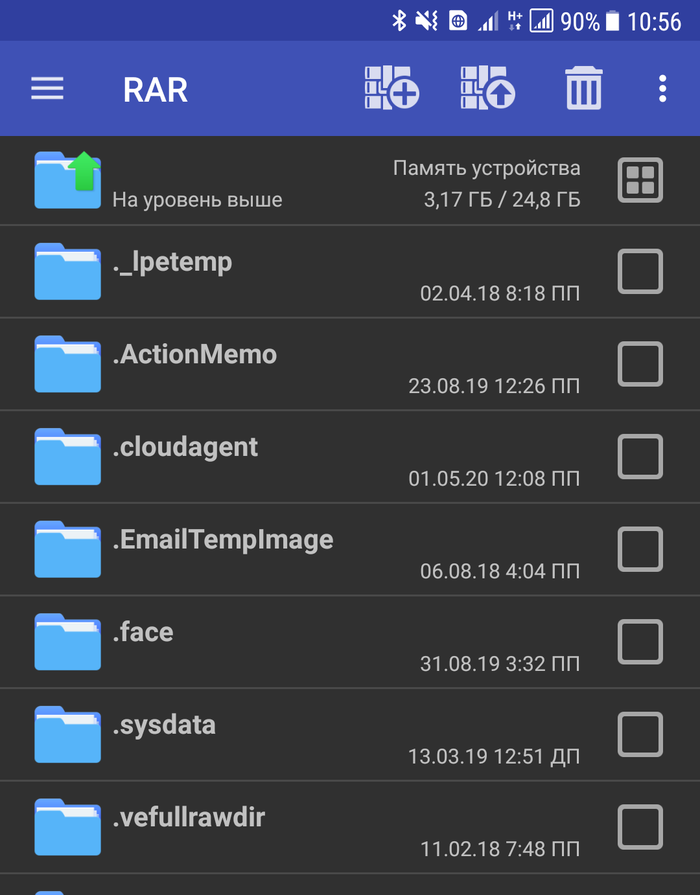Add selected files to an archive
The height and width of the screenshot is (895, 700).
click(x=391, y=89)
